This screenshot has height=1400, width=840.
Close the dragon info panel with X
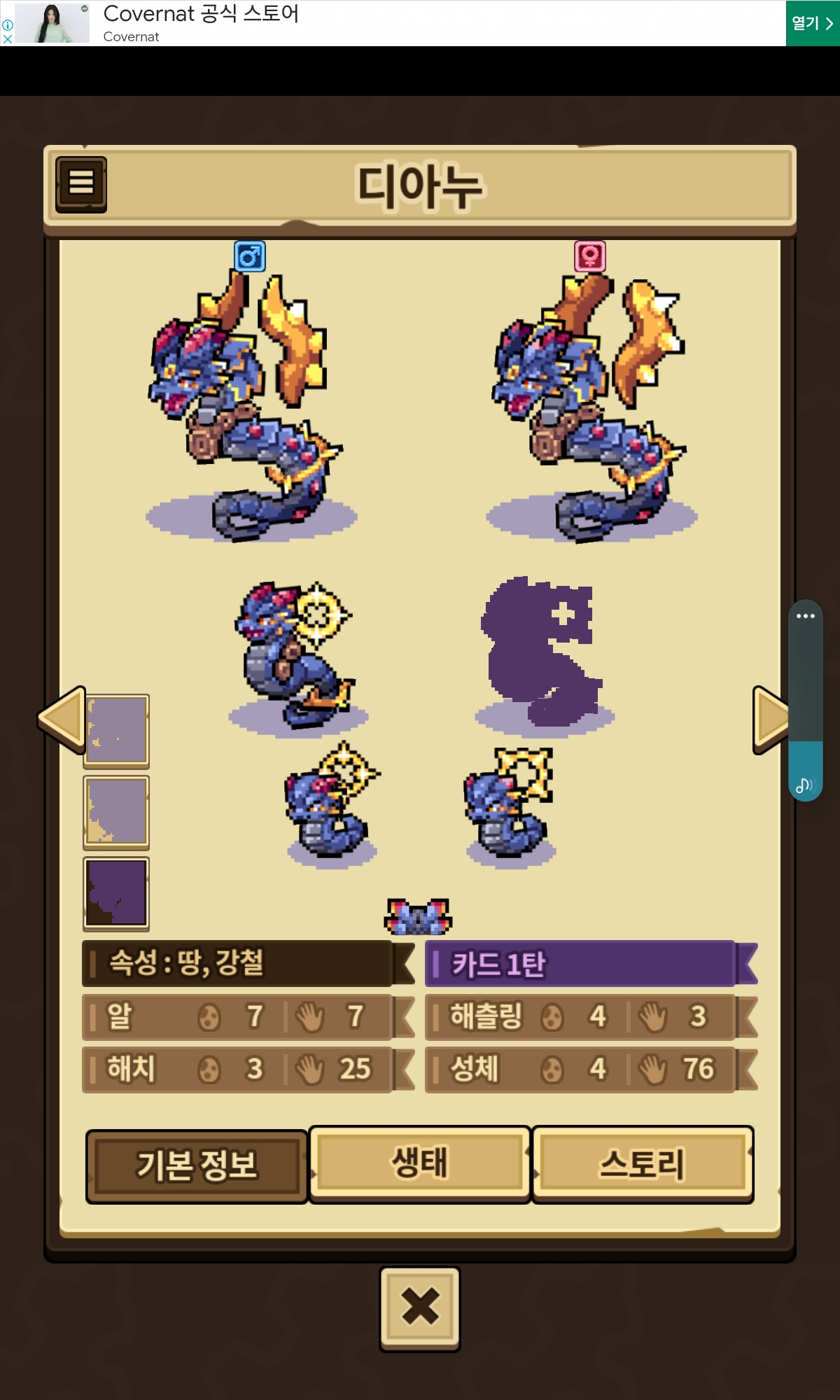(x=420, y=1308)
